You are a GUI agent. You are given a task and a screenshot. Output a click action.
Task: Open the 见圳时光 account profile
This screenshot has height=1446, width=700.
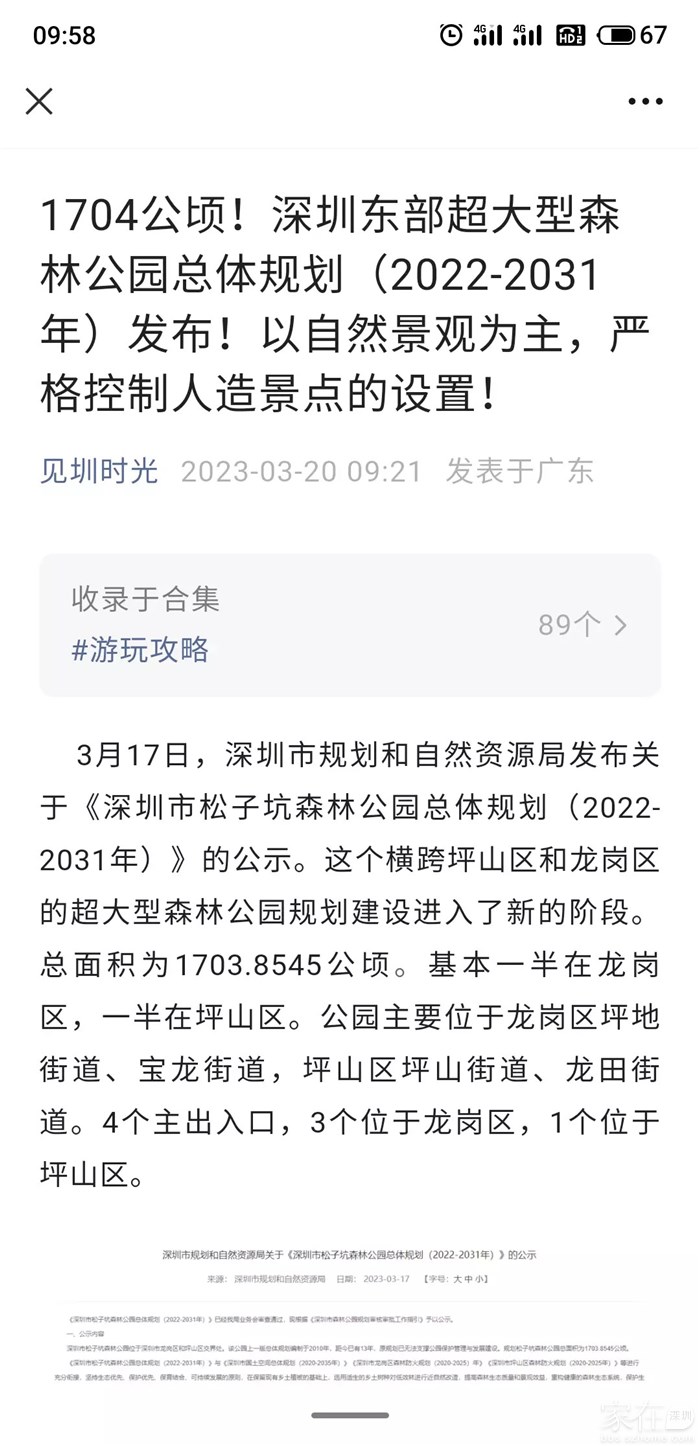[99, 470]
